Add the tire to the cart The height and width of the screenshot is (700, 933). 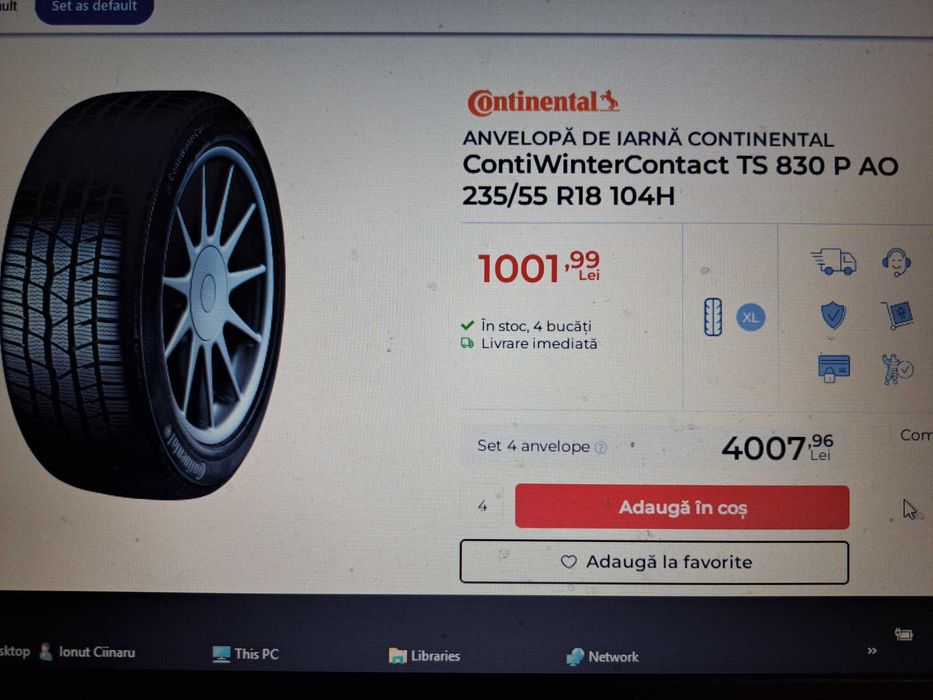[x=682, y=507]
